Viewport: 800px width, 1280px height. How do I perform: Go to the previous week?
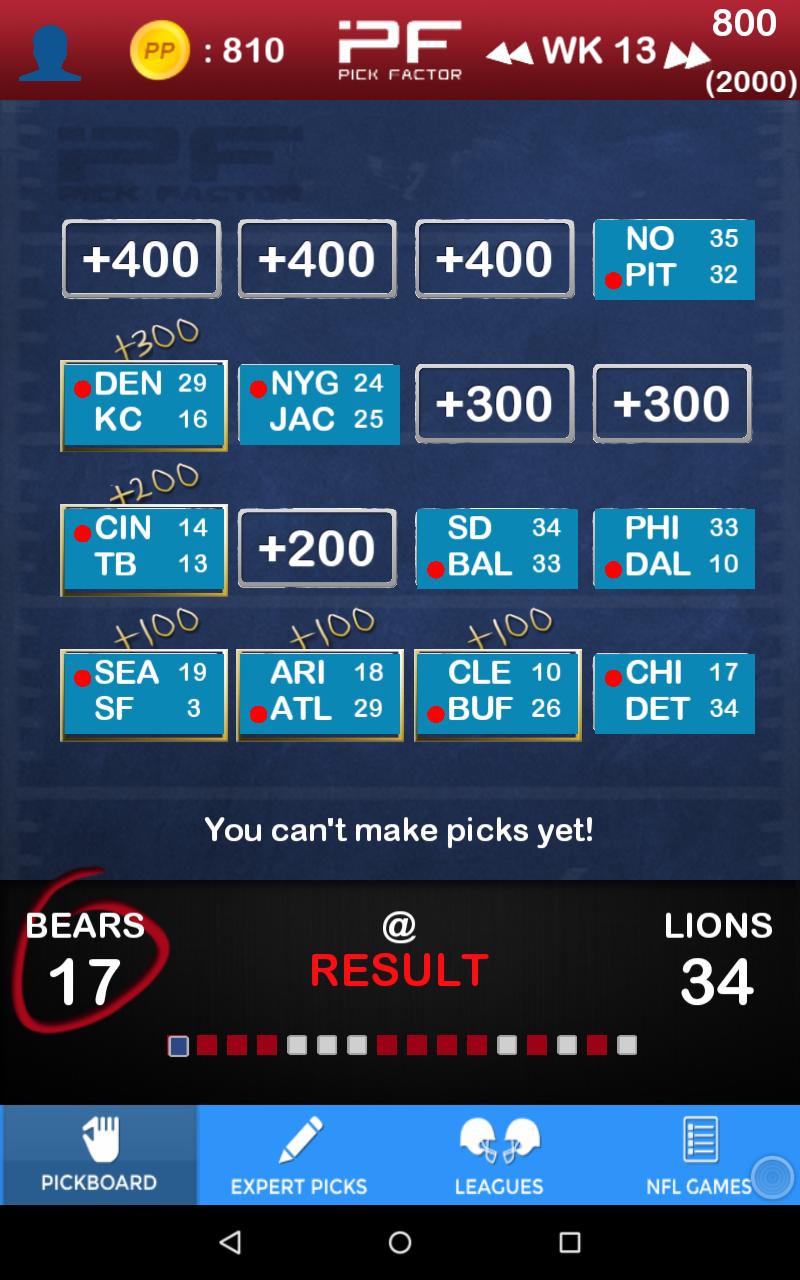[510, 53]
